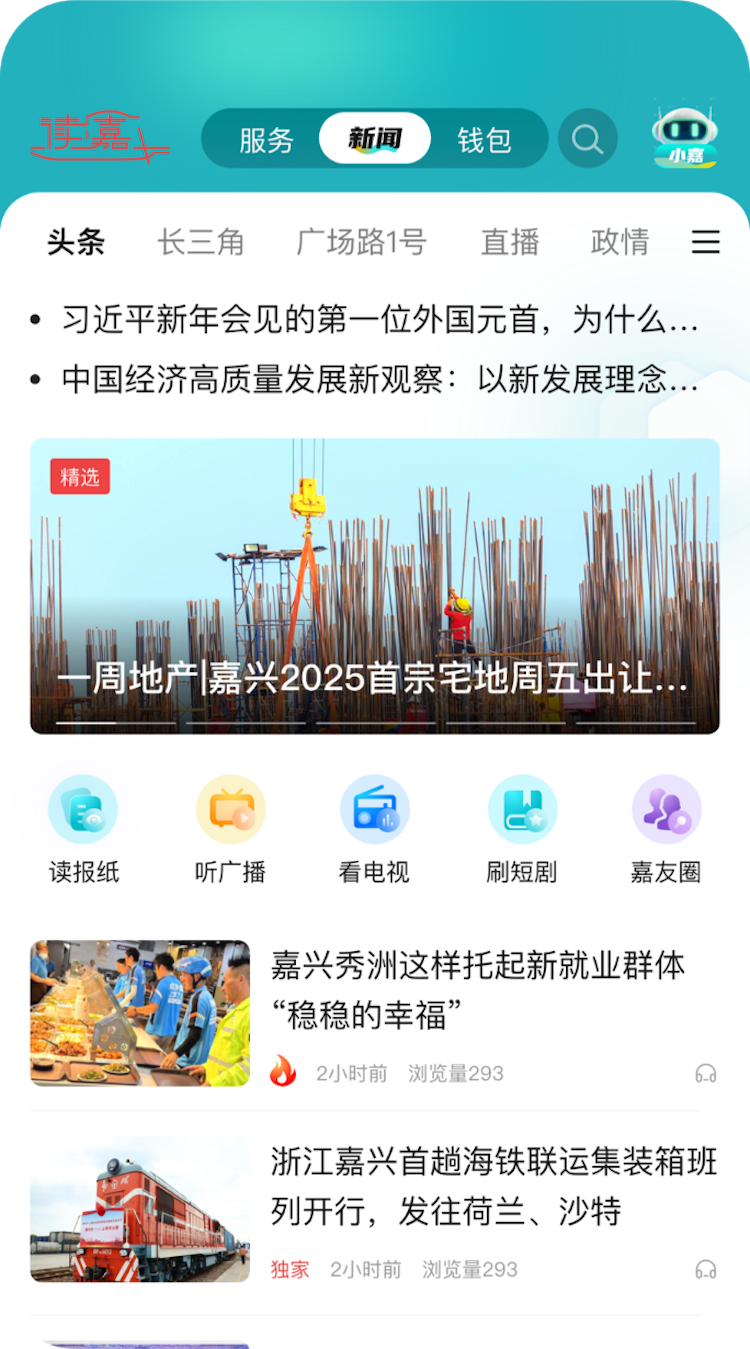Open the 小嘉 robot assistant
Viewport: 750px width, 1349px height.
click(686, 136)
